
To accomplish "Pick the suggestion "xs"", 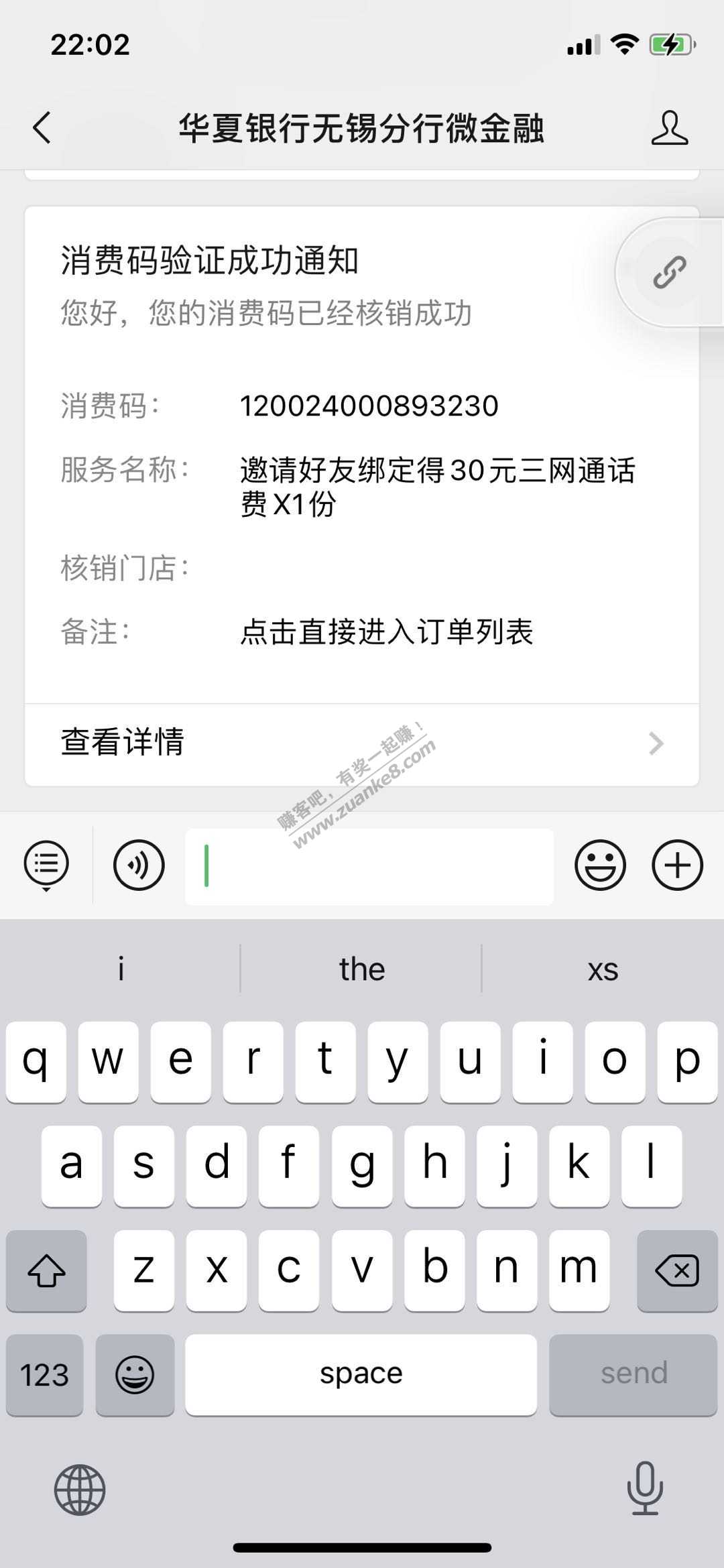I will pyautogui.click(x=602, y=969).
